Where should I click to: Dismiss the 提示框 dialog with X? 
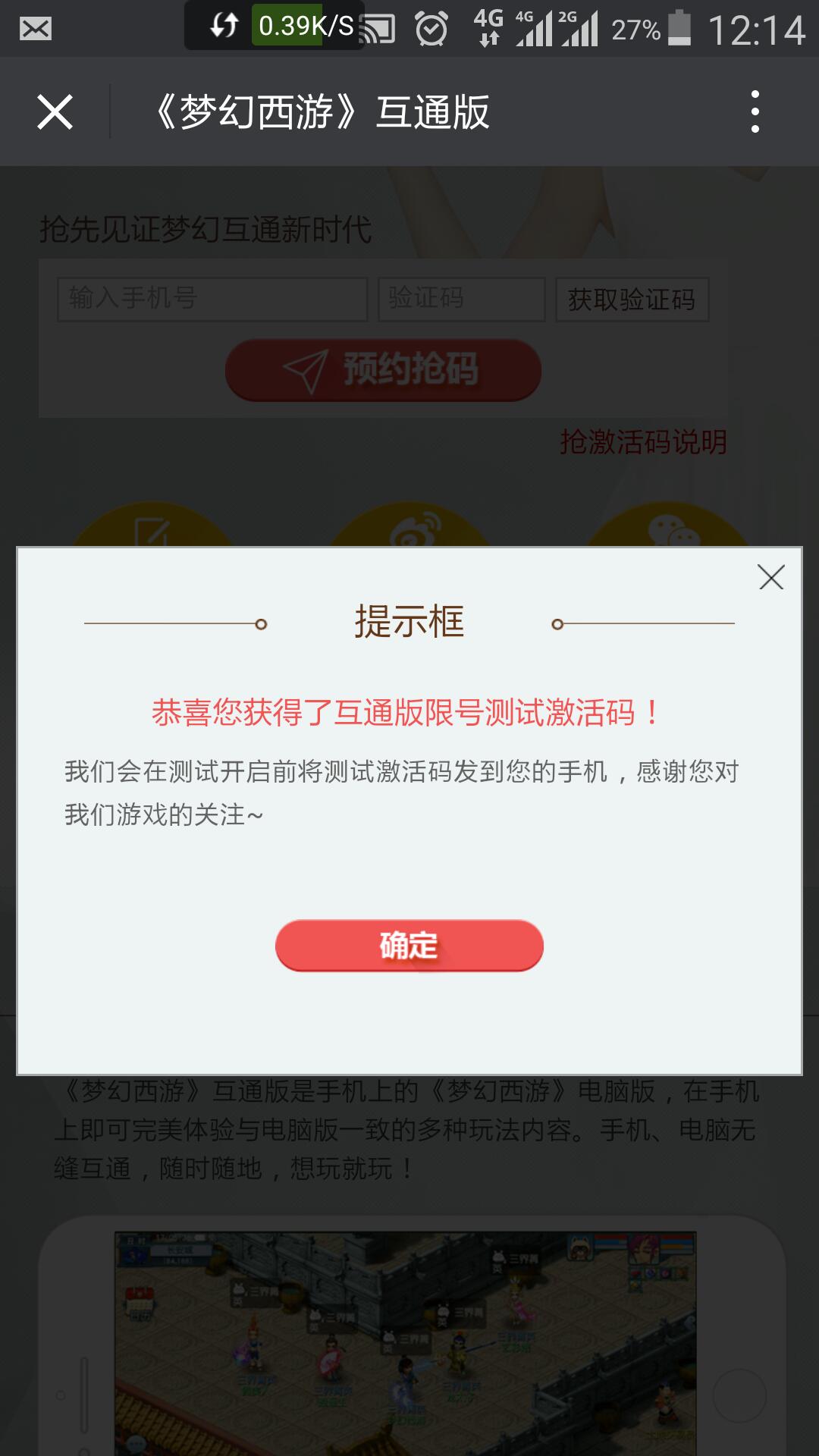pos(770,578)
